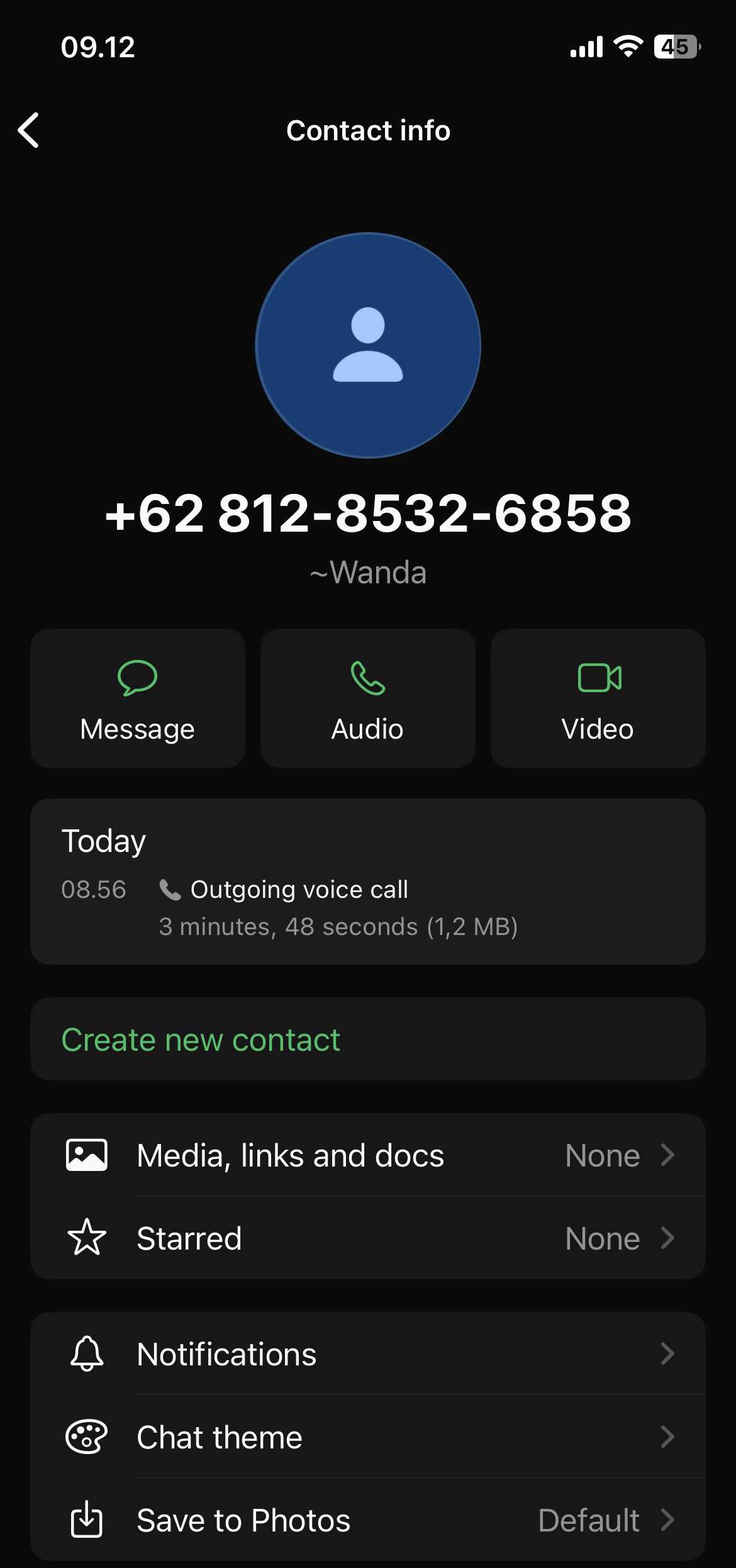
Task: Open Notifications settings
Action: 368,1354
